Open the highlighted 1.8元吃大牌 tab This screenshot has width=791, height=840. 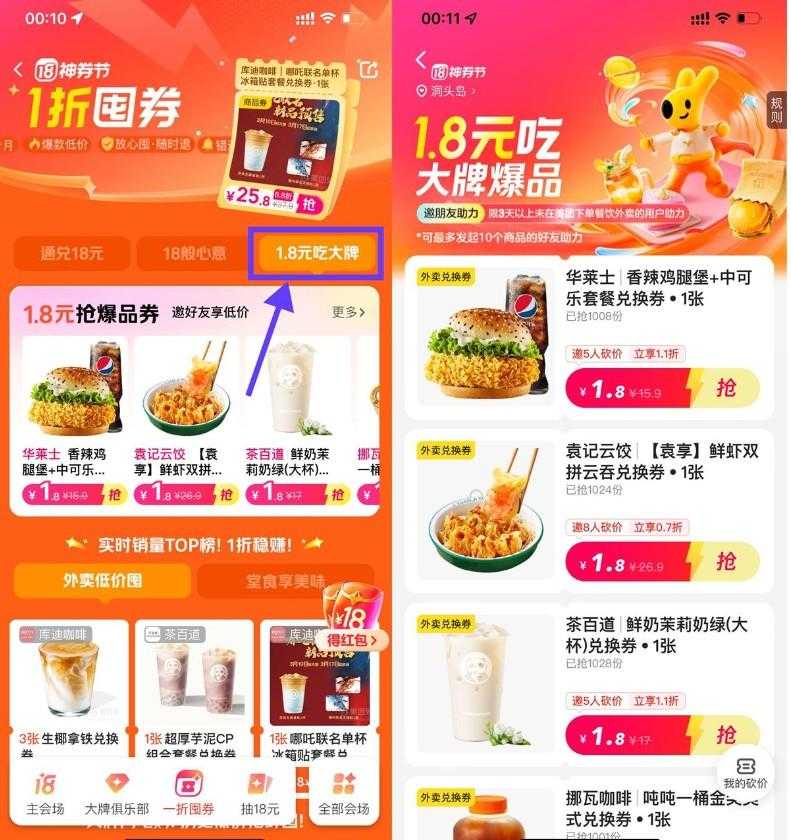click(x=318, y=255)
